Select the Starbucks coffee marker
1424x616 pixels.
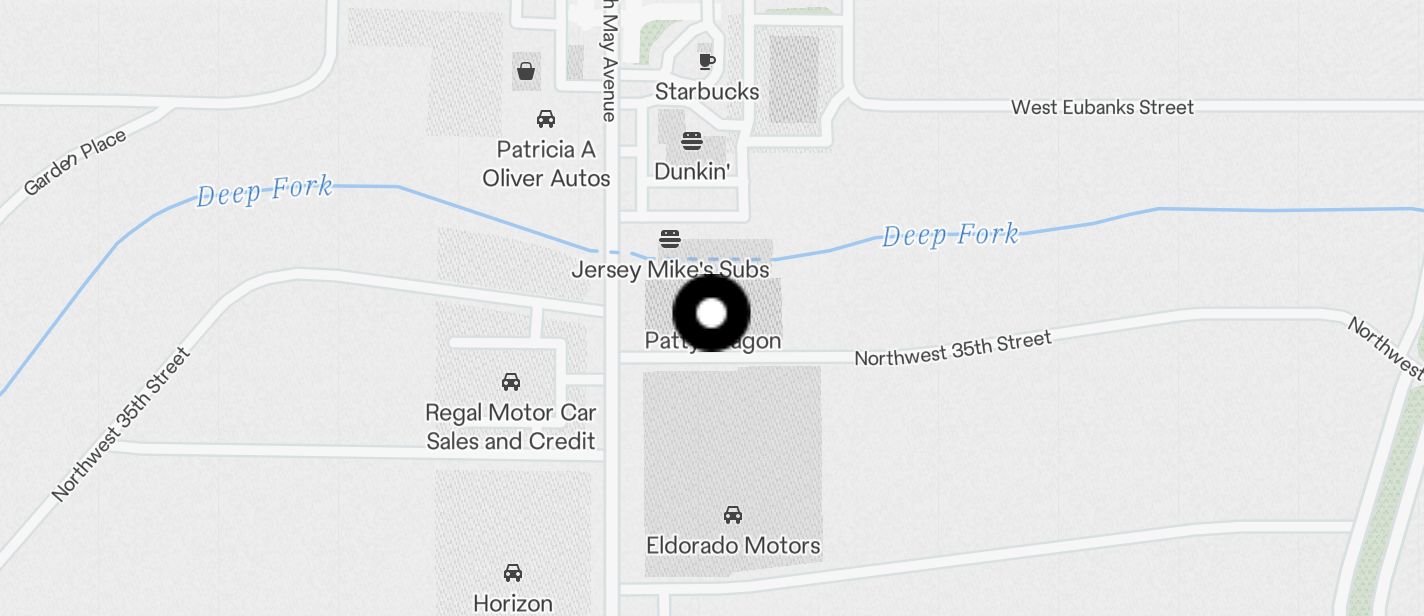click(707, 62)
